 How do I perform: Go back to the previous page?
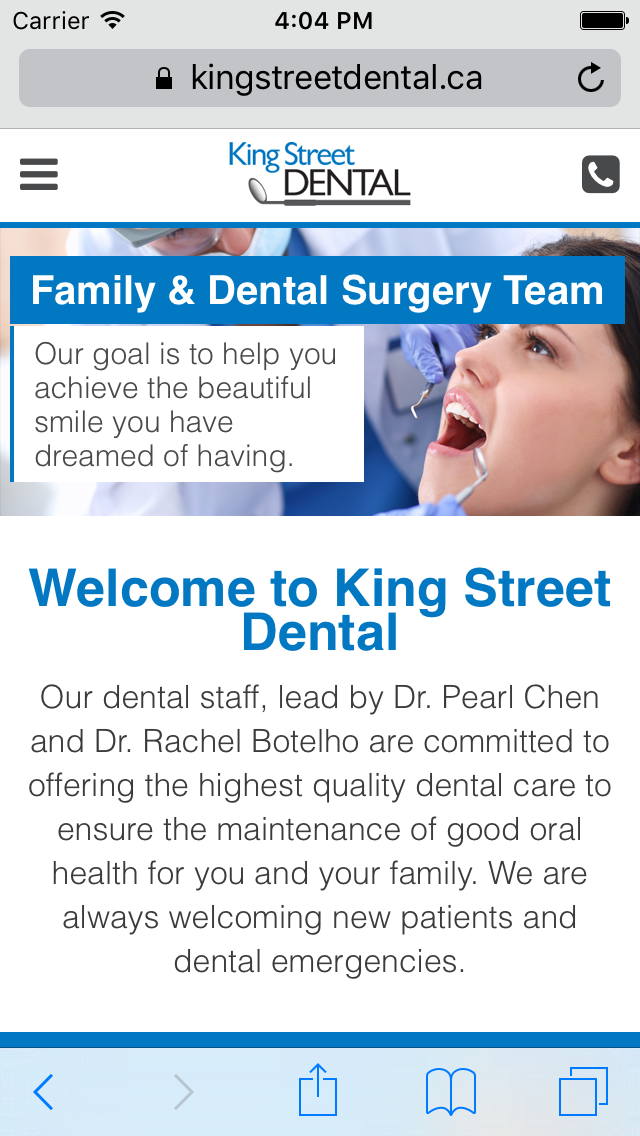coord(43,1092)
